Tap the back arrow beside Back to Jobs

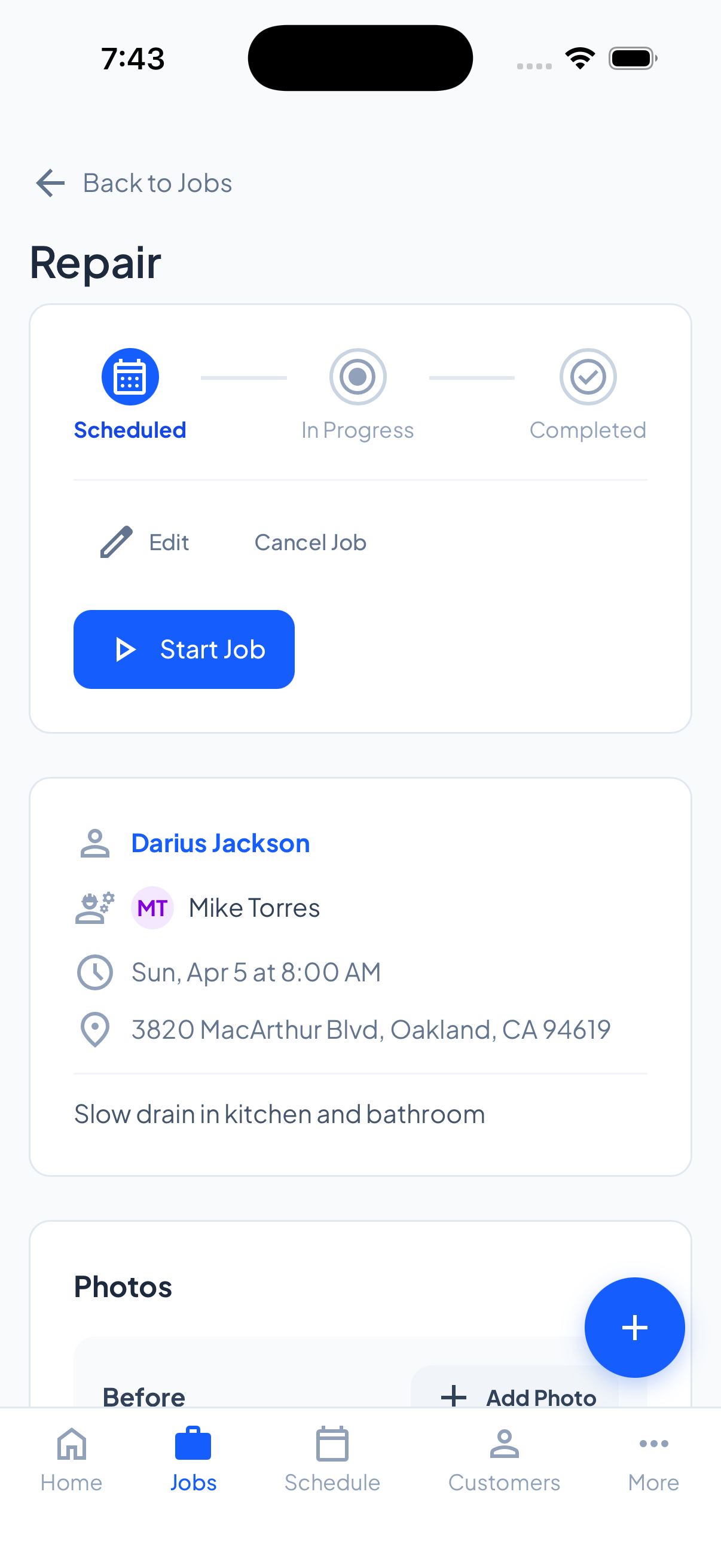point(49,182)
